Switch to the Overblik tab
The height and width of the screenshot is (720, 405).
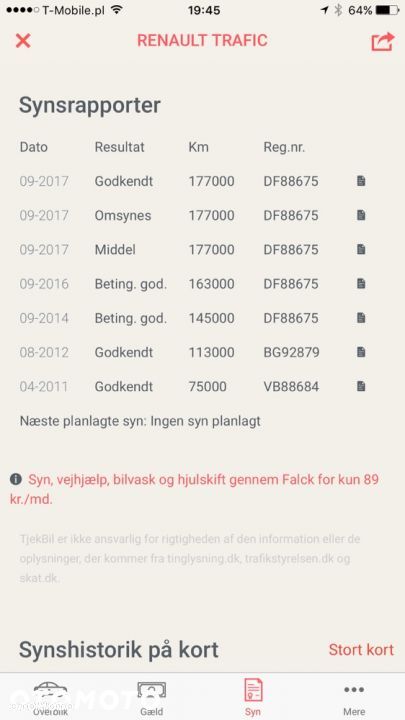pos(51,698)
